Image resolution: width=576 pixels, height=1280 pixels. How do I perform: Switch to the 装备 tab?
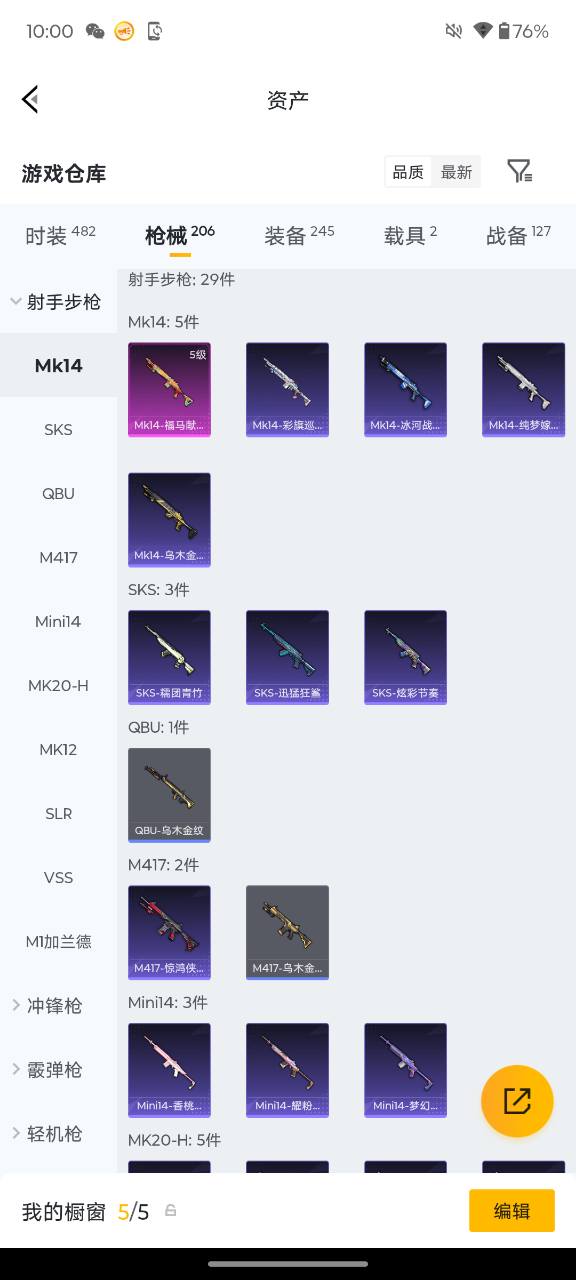pyautogui.click(x=299, y=235)
